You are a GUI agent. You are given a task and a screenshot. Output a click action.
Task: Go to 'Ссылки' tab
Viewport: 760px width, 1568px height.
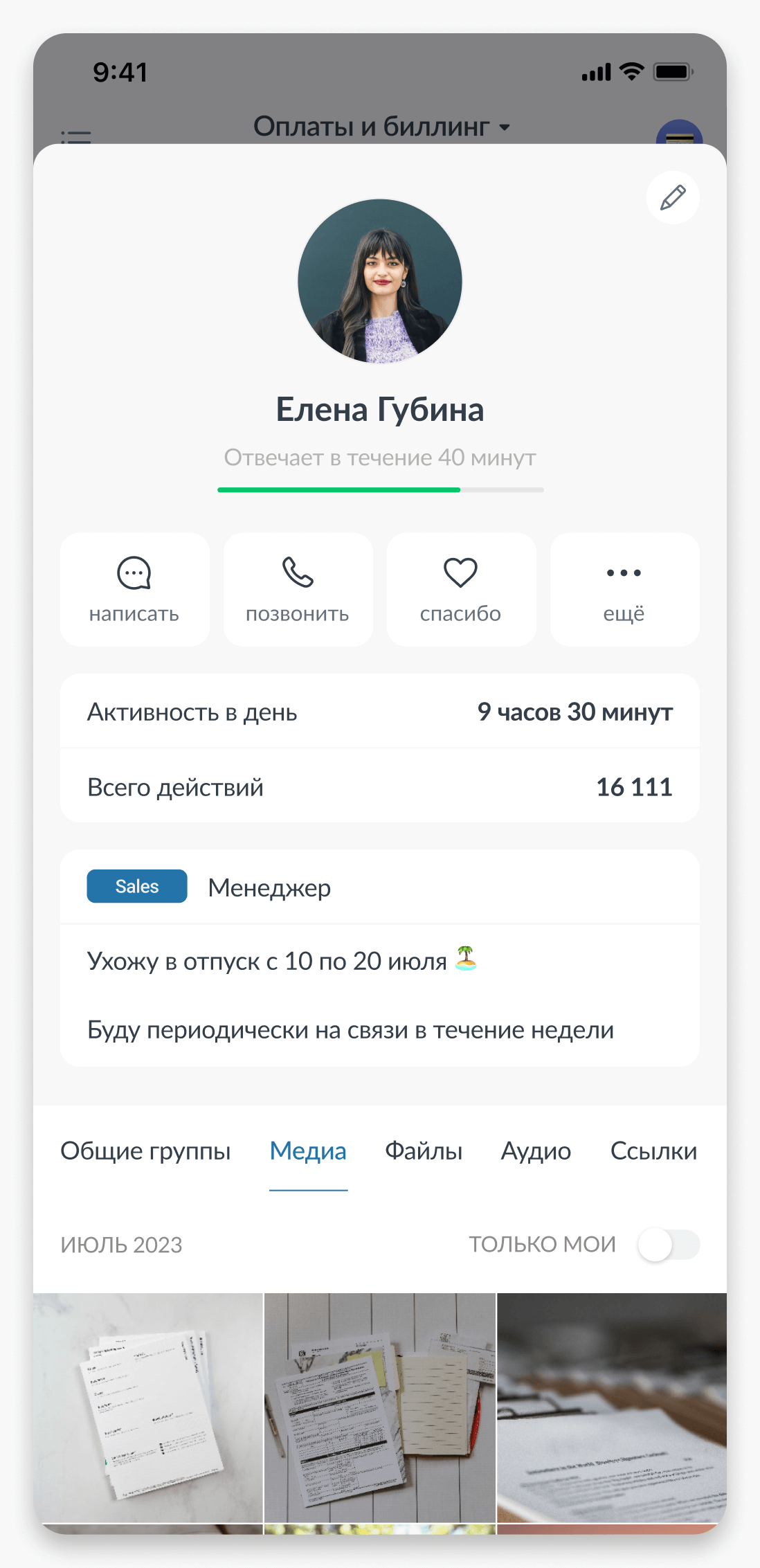pos(653,1151)
